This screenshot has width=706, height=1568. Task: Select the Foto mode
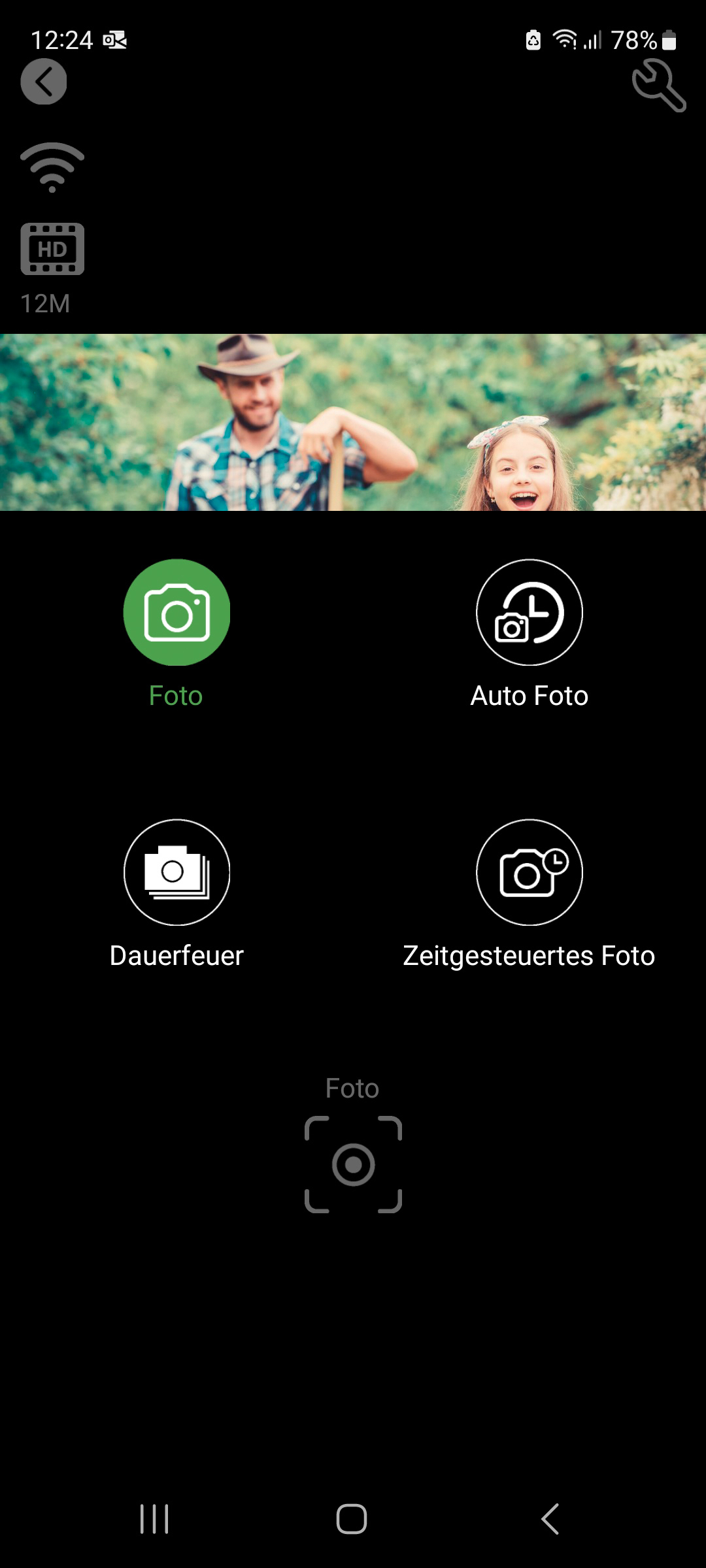click(176, 612)
